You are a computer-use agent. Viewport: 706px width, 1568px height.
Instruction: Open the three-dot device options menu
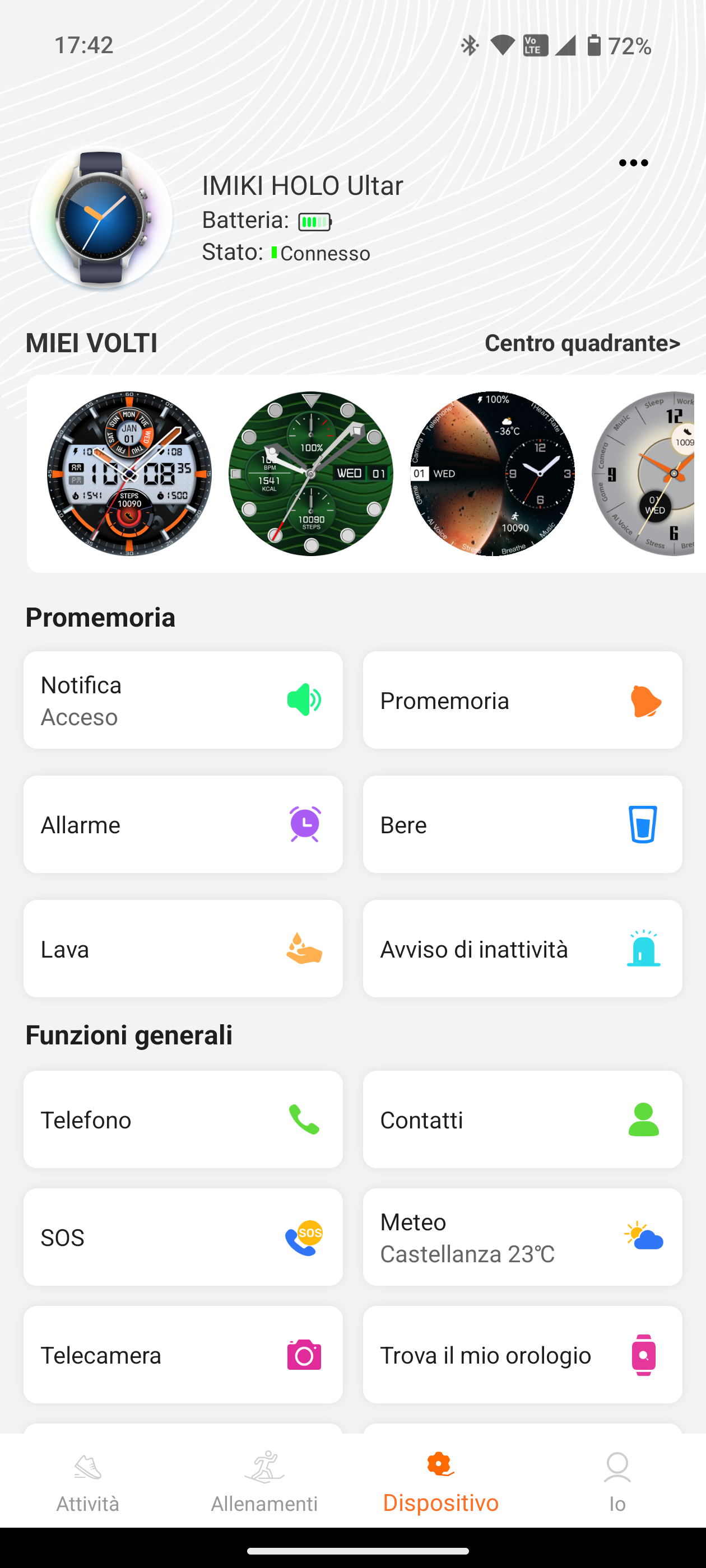(633, 162)
